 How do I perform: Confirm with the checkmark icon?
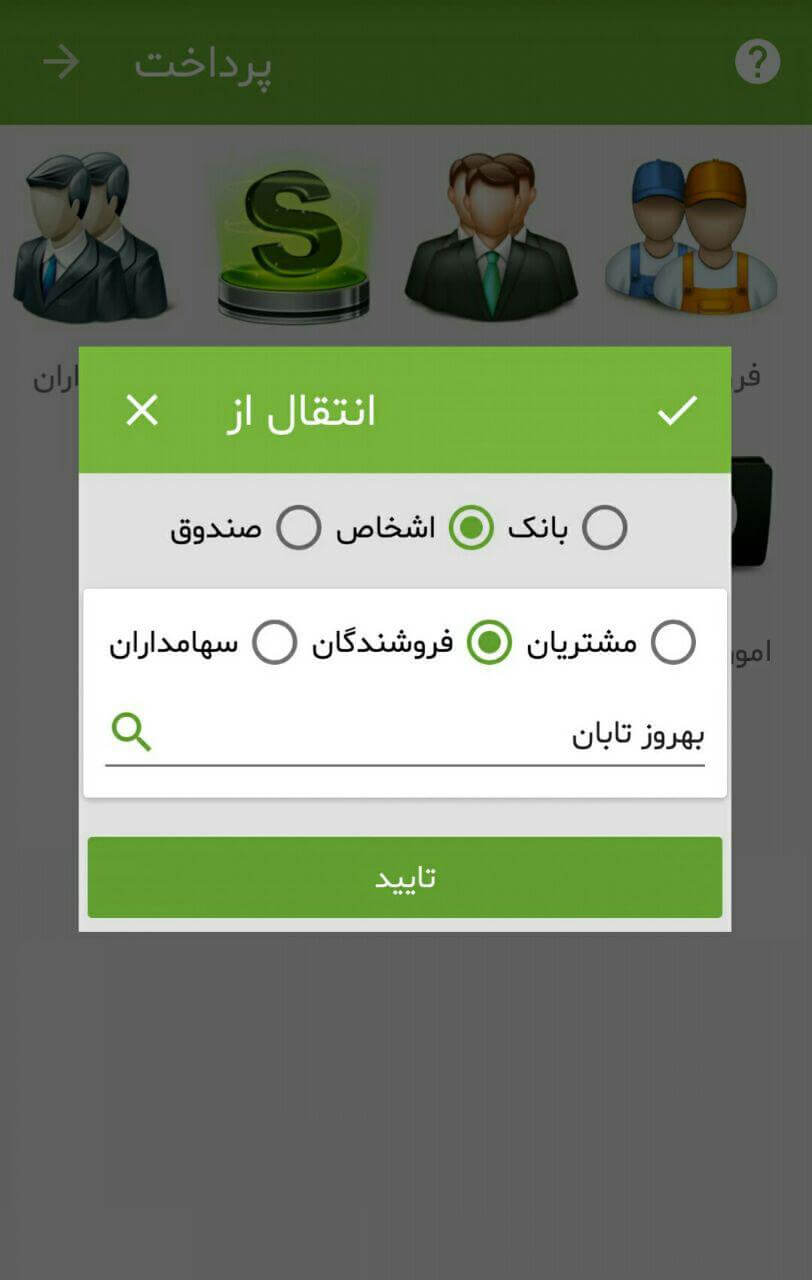point(677,410)
